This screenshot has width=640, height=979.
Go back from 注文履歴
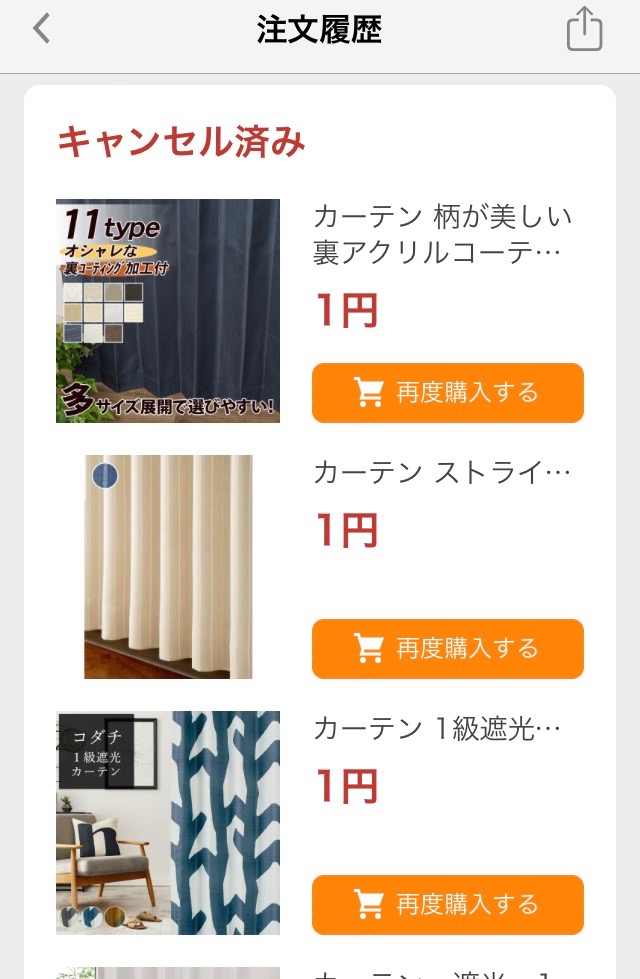pyautogui.click(x=41, y=29)
